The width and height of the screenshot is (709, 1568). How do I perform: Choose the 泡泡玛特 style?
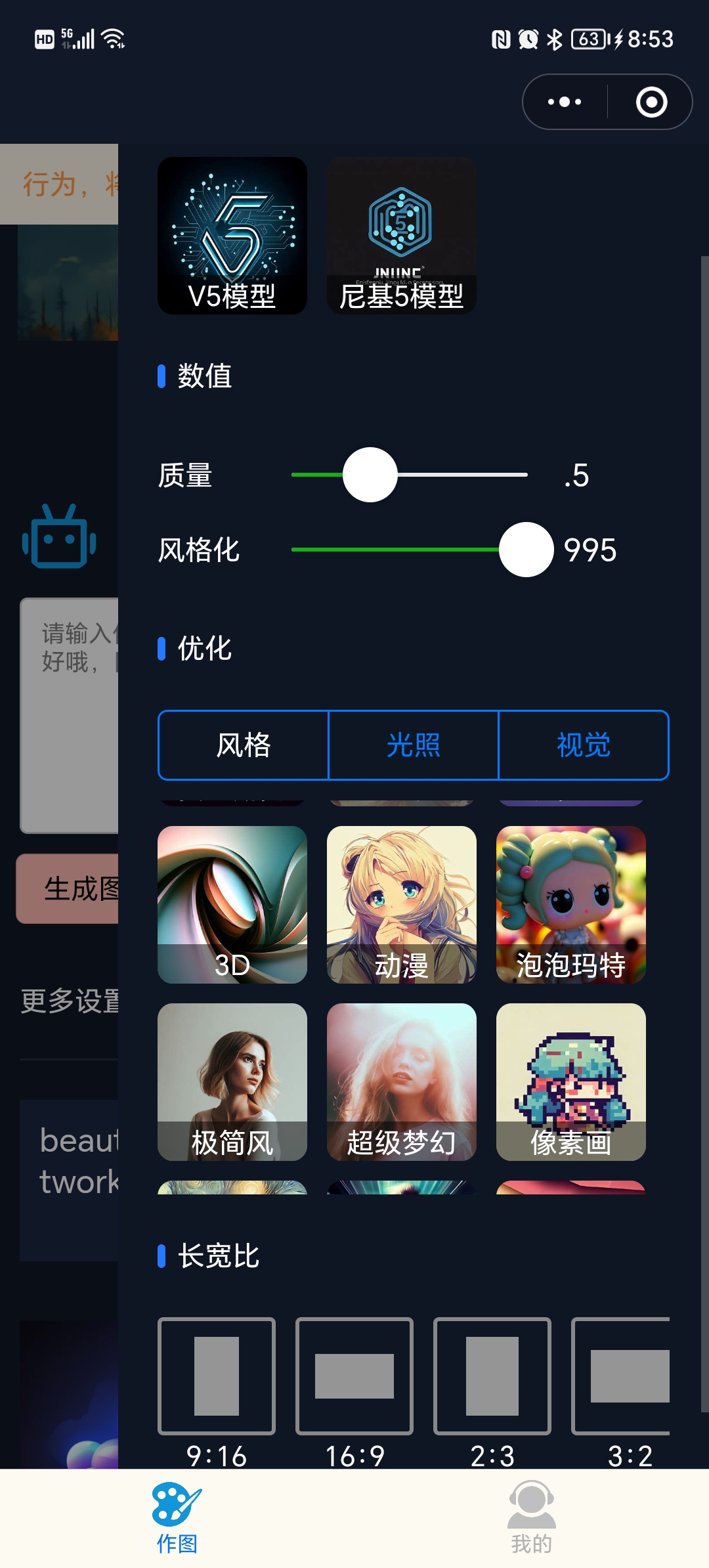(x=571, y=904)
